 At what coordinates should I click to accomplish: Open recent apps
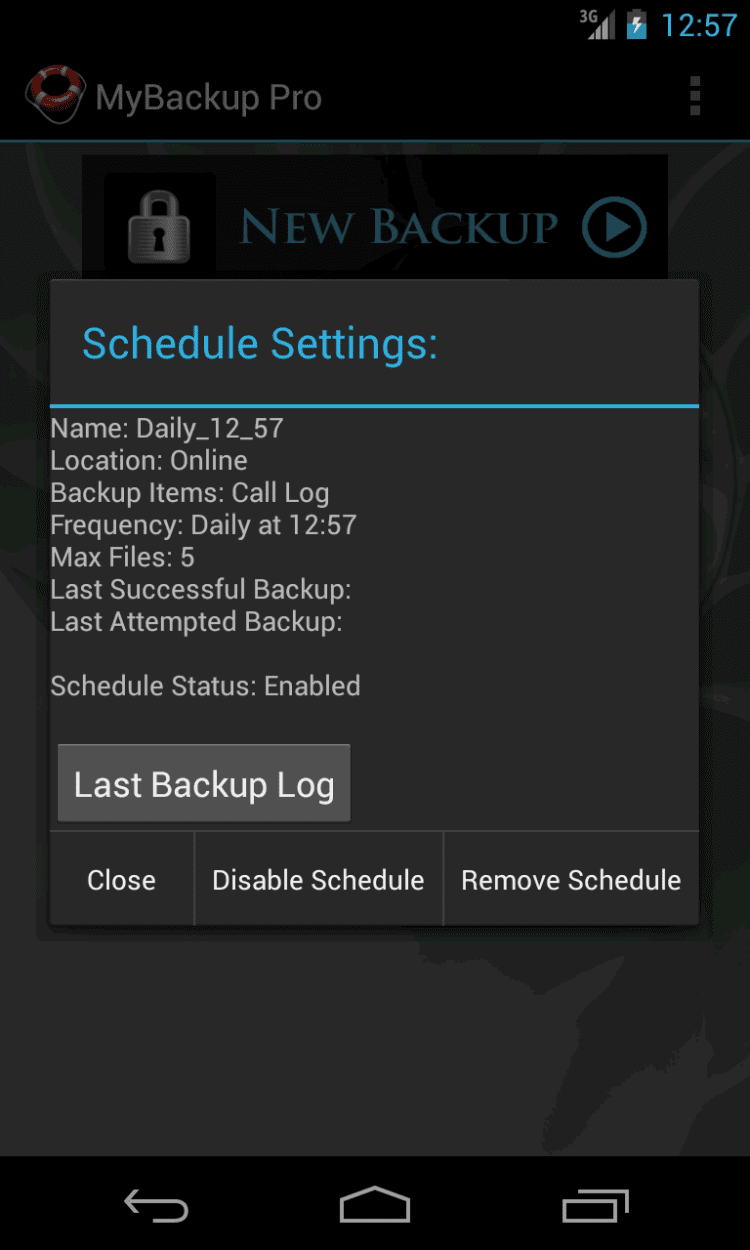[595, 1205]
